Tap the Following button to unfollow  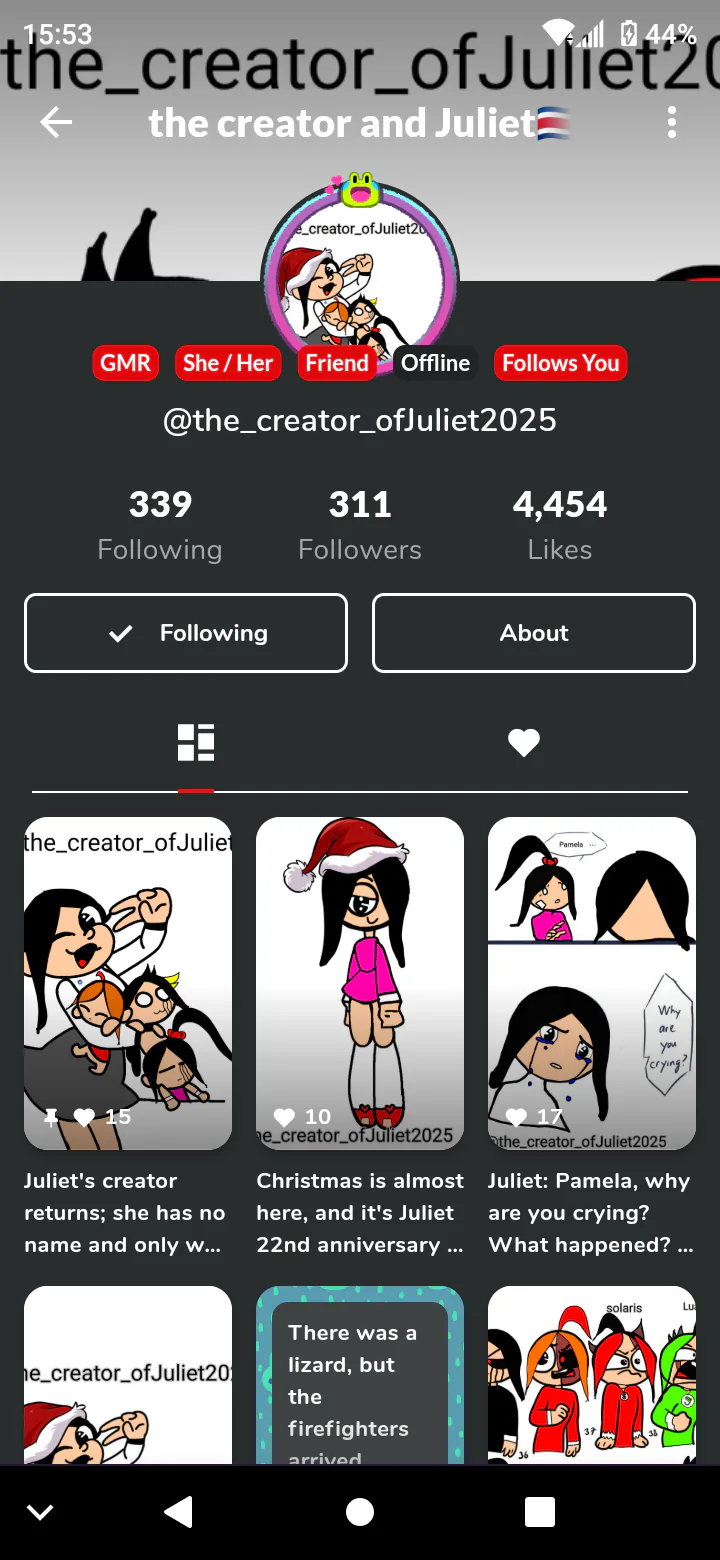186,633
